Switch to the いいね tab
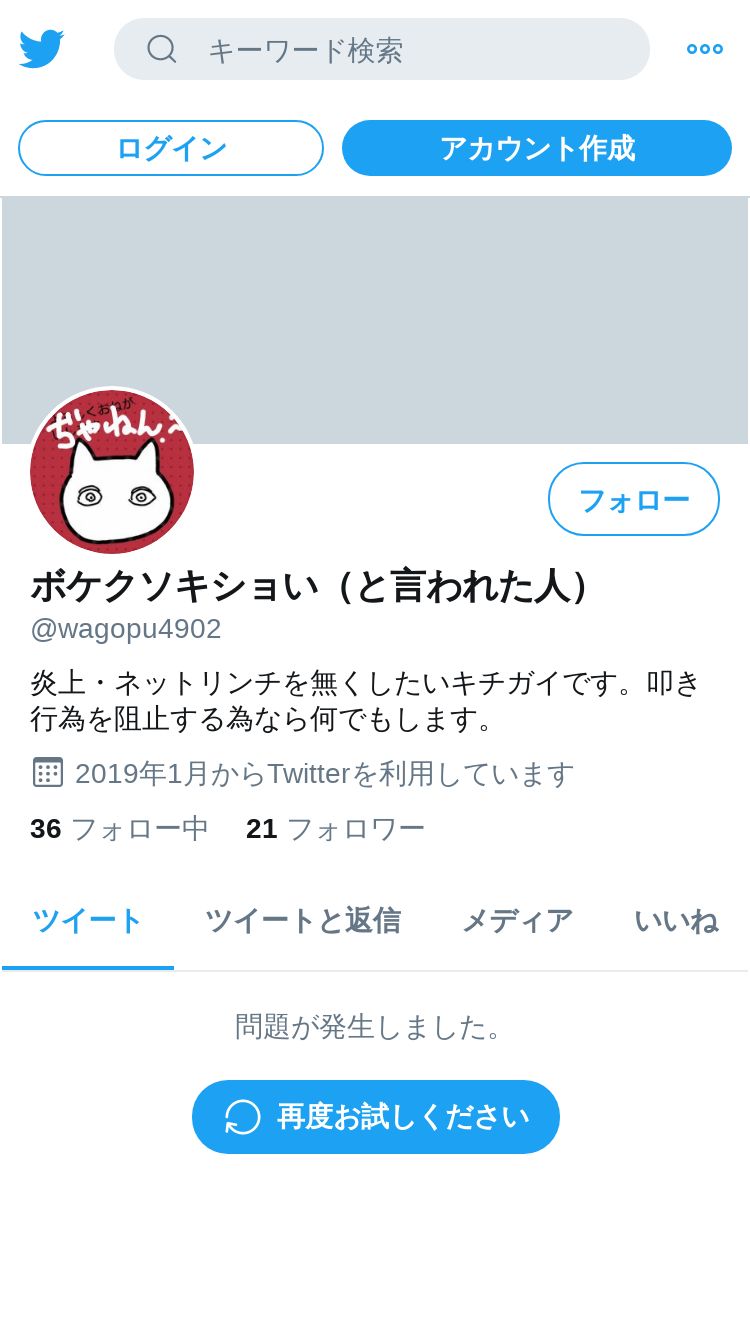 676,920
